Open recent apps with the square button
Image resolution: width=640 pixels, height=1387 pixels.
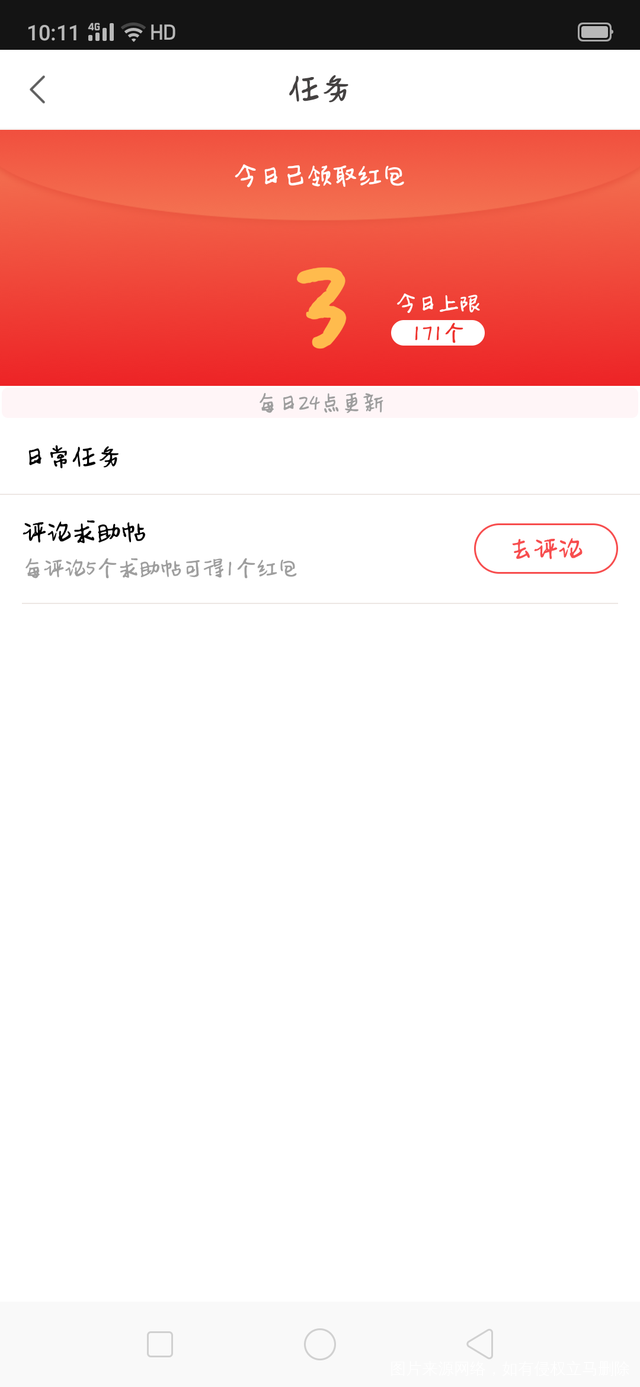pyautogui.click(x=160, y=1344)
